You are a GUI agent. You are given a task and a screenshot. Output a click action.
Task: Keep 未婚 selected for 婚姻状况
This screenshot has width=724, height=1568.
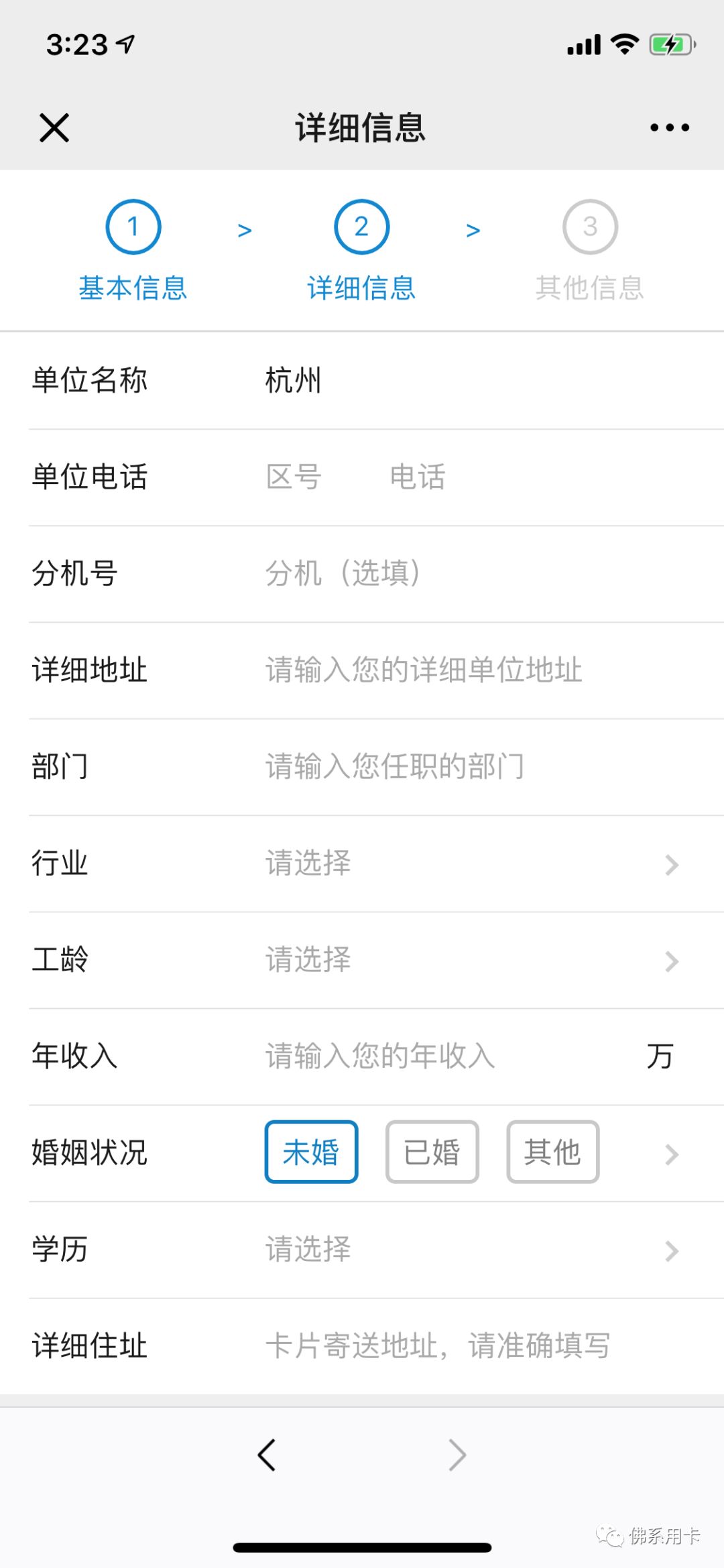click(x=310, y=1152)
